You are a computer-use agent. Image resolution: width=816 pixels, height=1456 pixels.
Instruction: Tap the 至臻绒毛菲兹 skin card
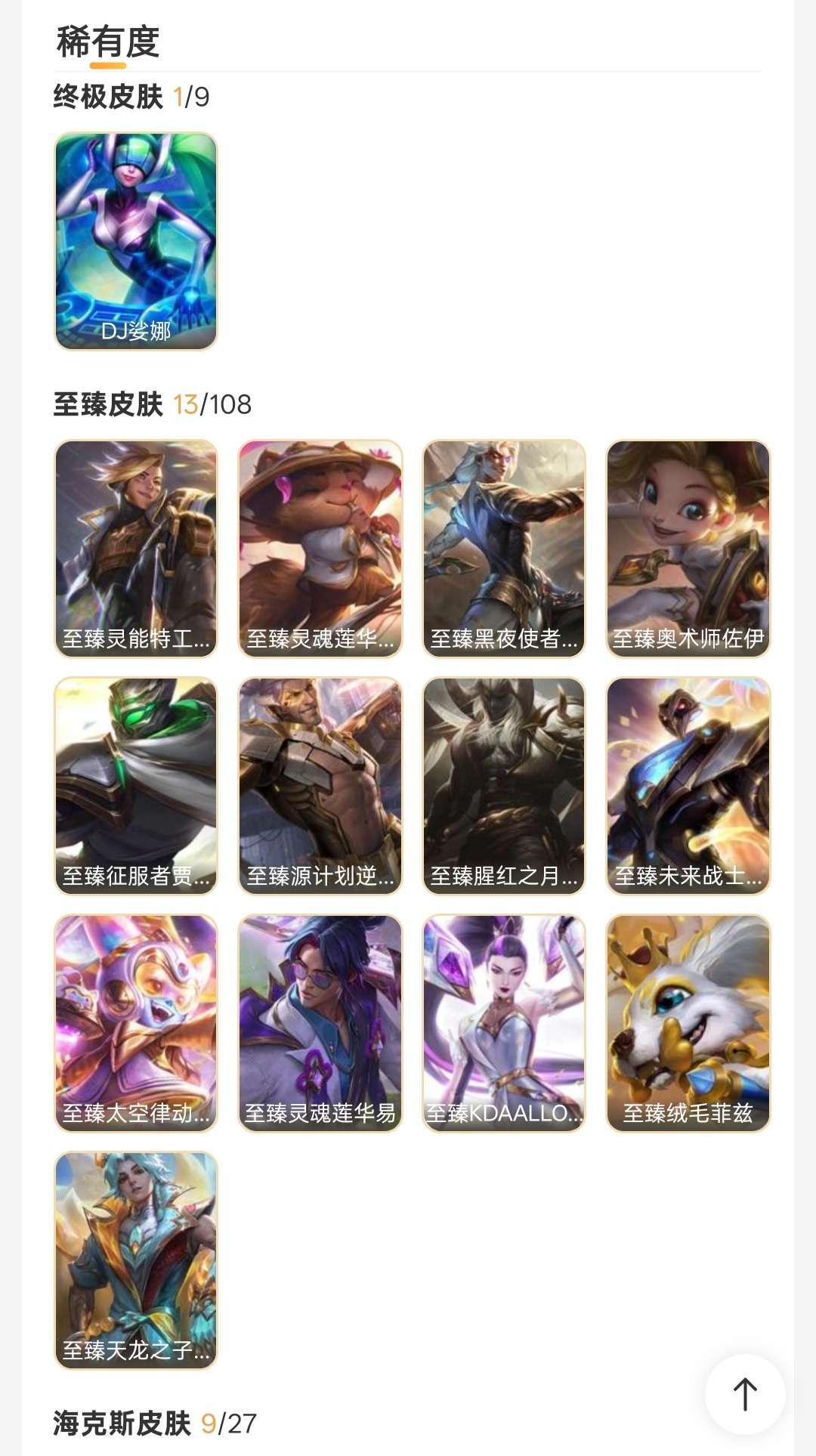coord(688,1023)
